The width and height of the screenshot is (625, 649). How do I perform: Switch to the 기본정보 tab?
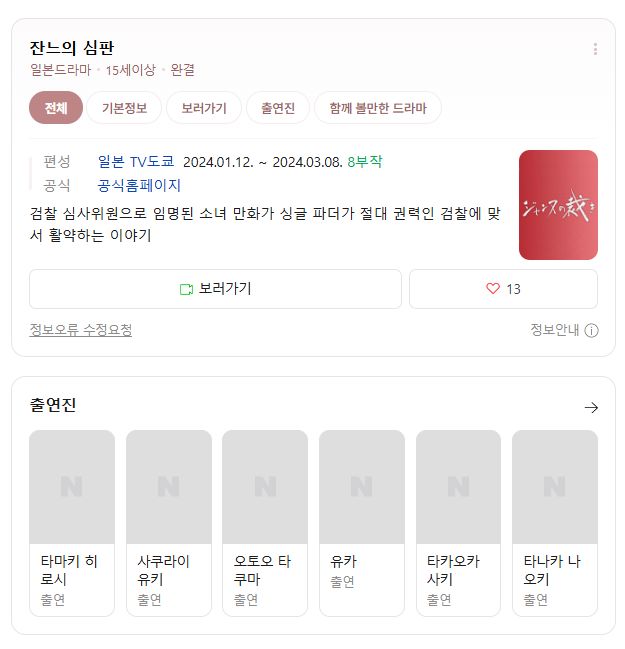click(x=124, y=108)
